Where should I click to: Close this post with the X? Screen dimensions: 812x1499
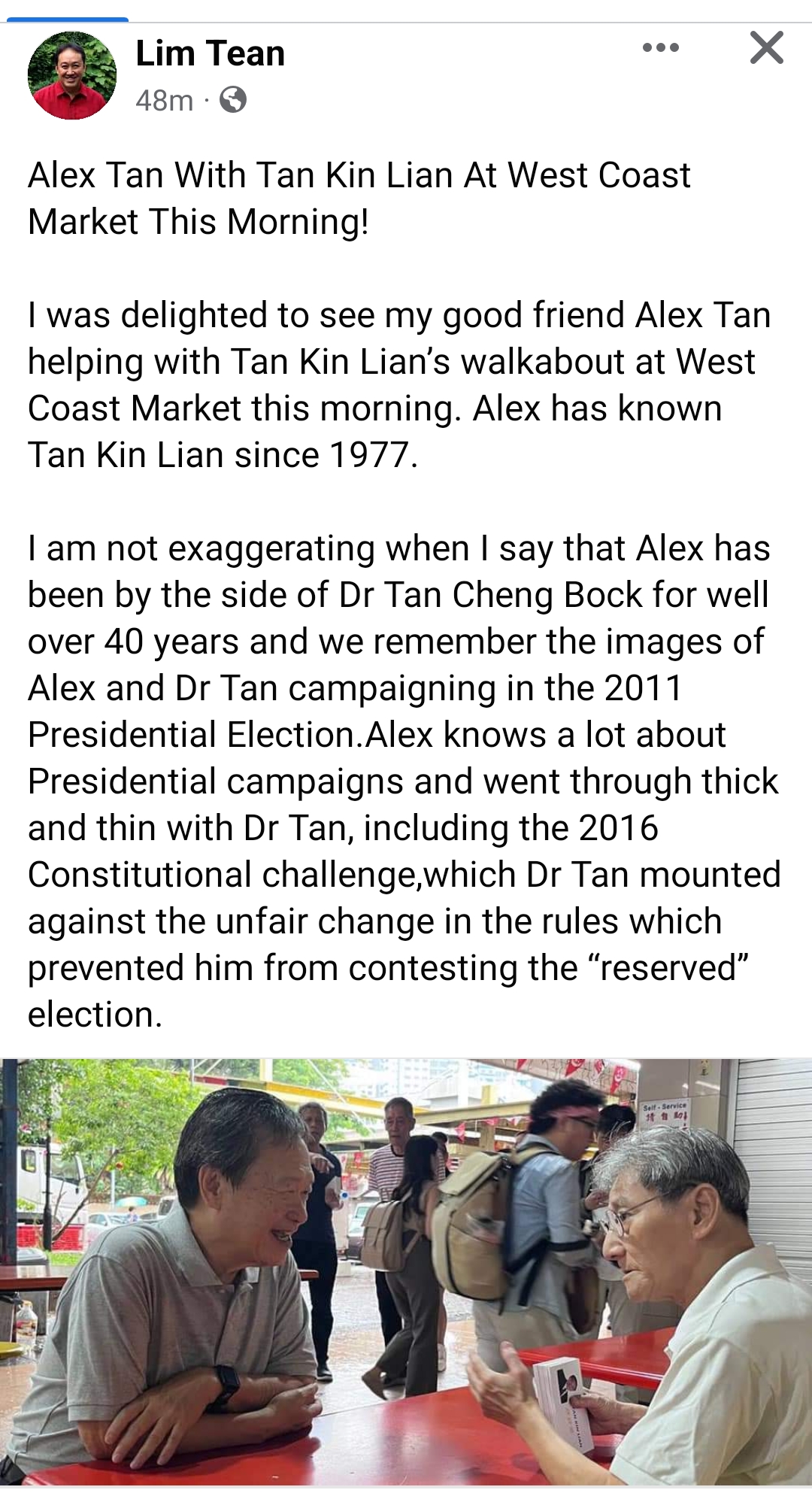click(x=766, y=48)
